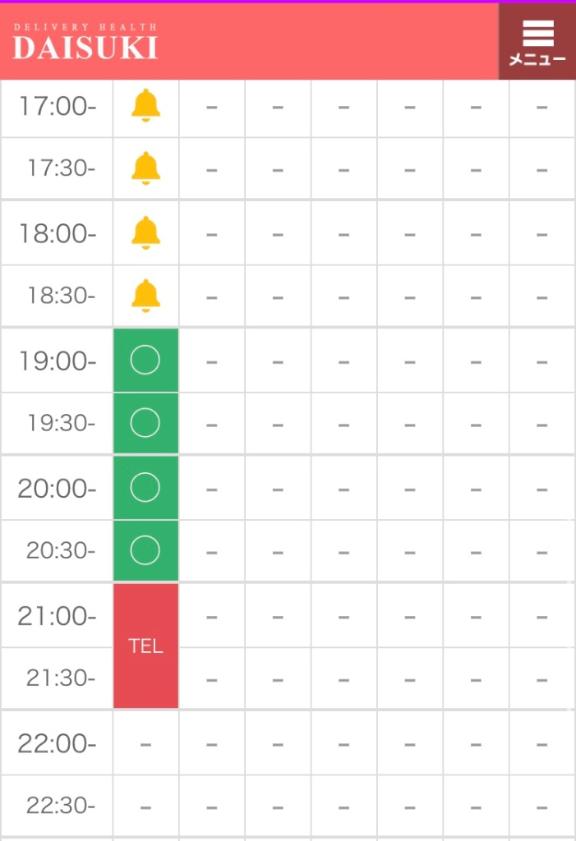Open the メニュー hamburger menu
576x841 pixels.
(537, 42)
